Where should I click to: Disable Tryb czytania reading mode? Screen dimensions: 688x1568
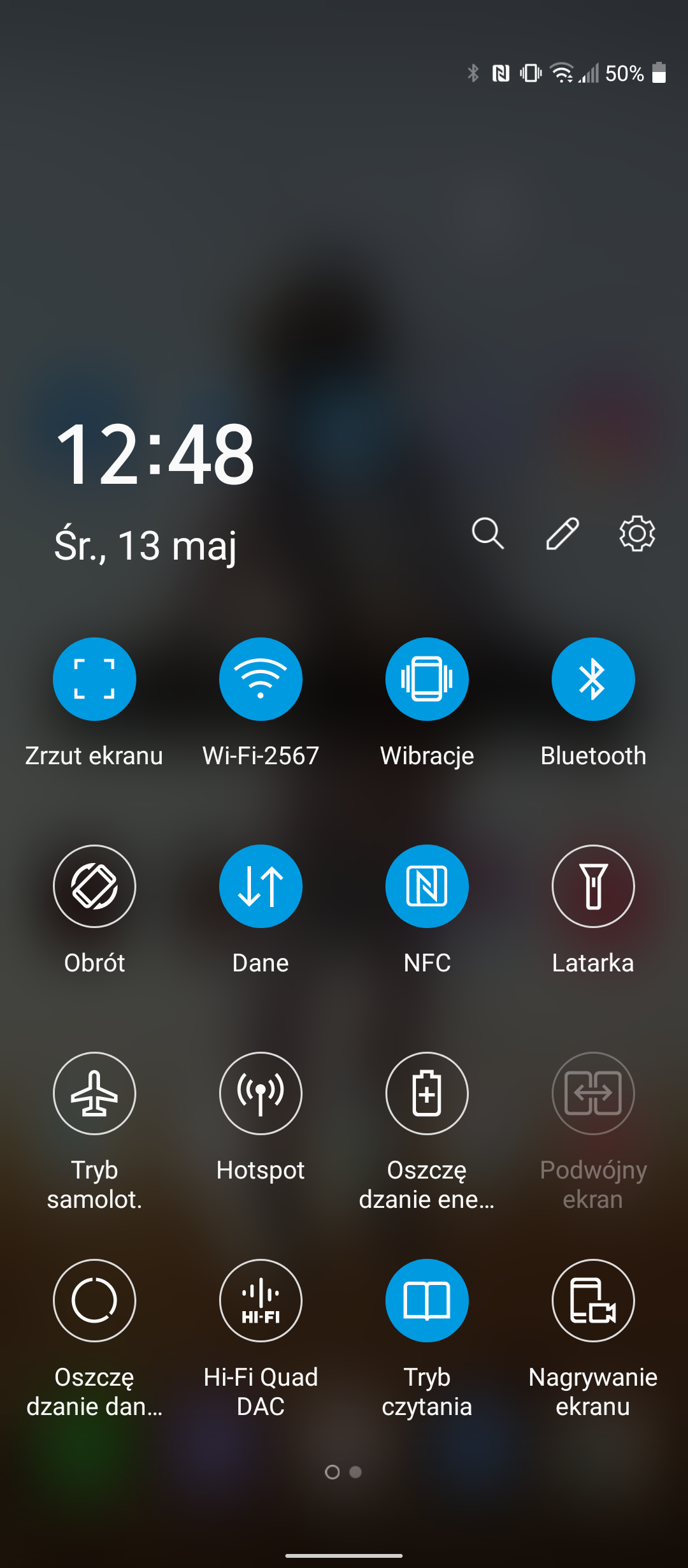click(427, 1300)
